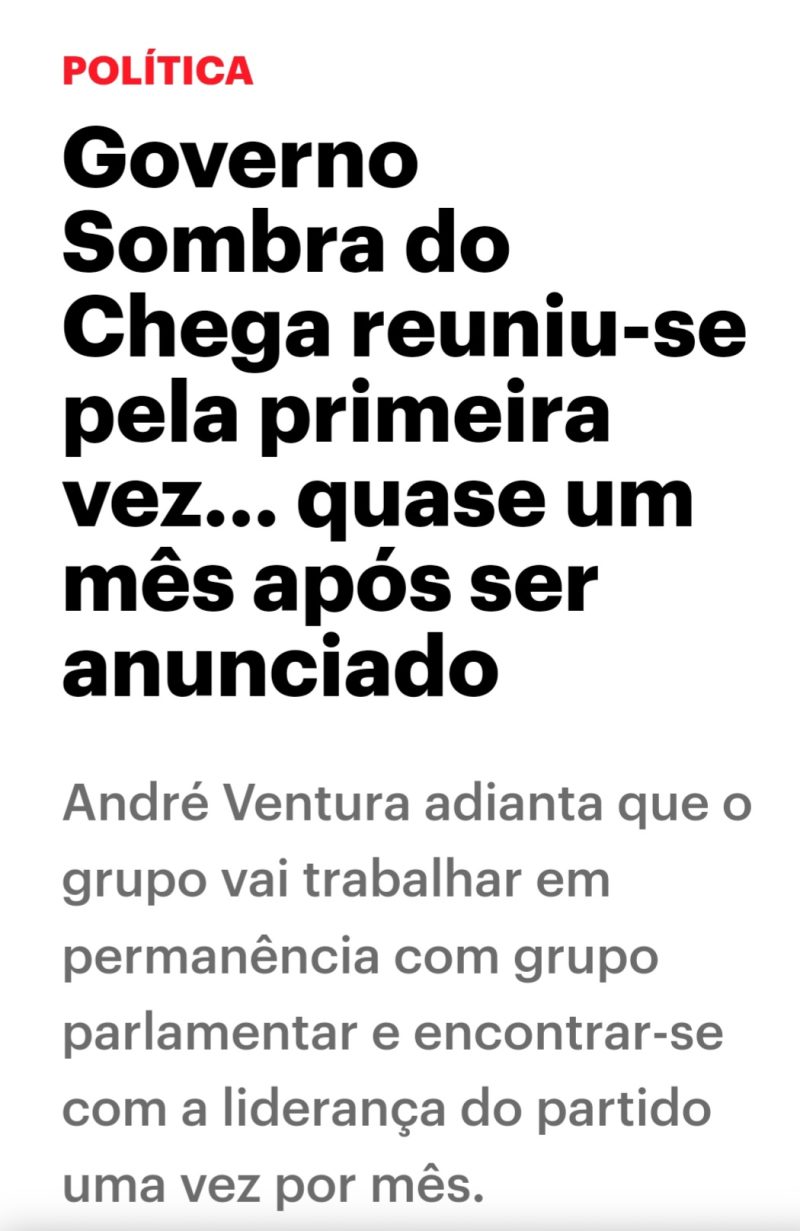Open the Política section link
Image resolution: width=800 pixels, height=1231 pixels.
click(157, 70)
